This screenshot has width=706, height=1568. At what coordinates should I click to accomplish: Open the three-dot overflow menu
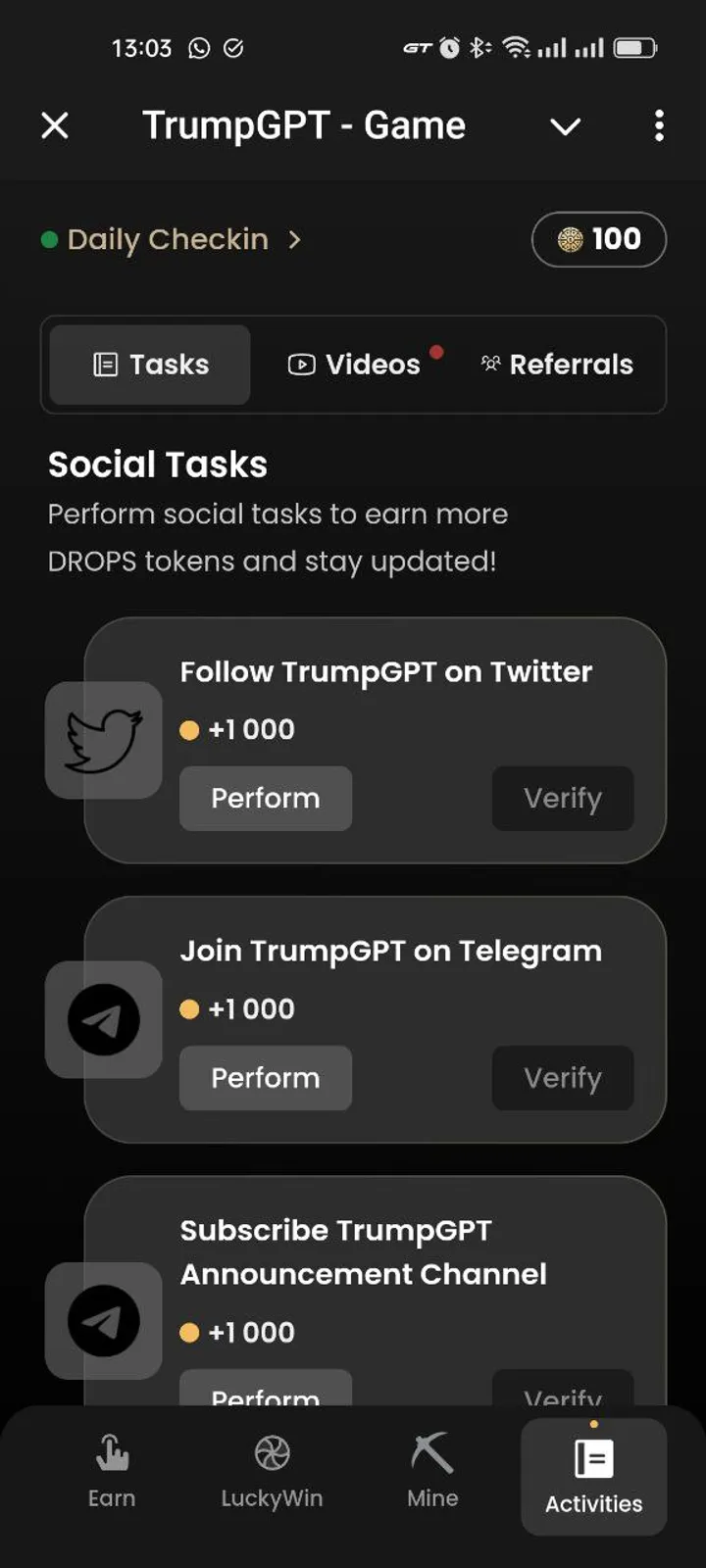click(x=659, y=125)
